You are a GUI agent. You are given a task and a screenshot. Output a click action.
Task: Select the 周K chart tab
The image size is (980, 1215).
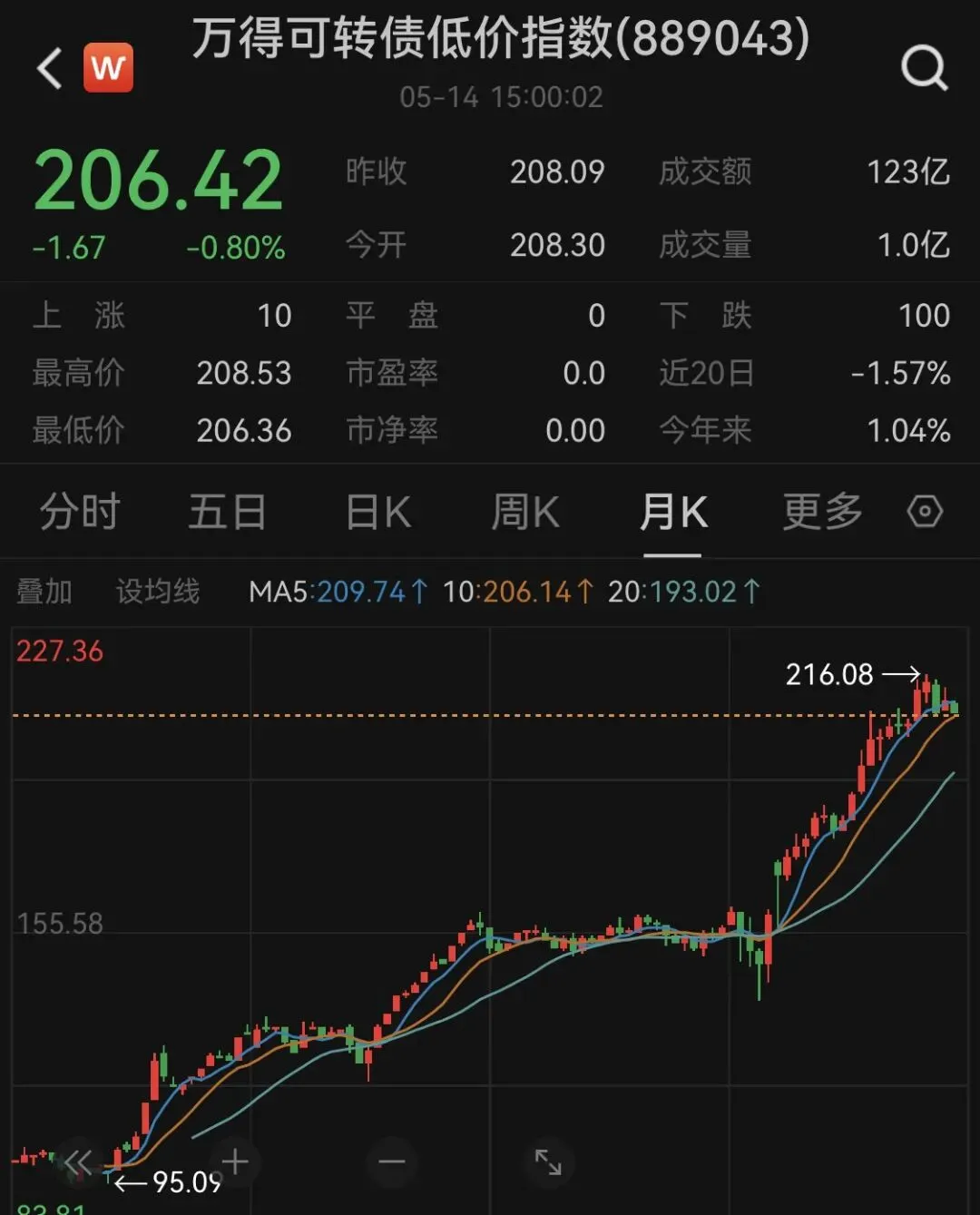(x=525, y=512)
